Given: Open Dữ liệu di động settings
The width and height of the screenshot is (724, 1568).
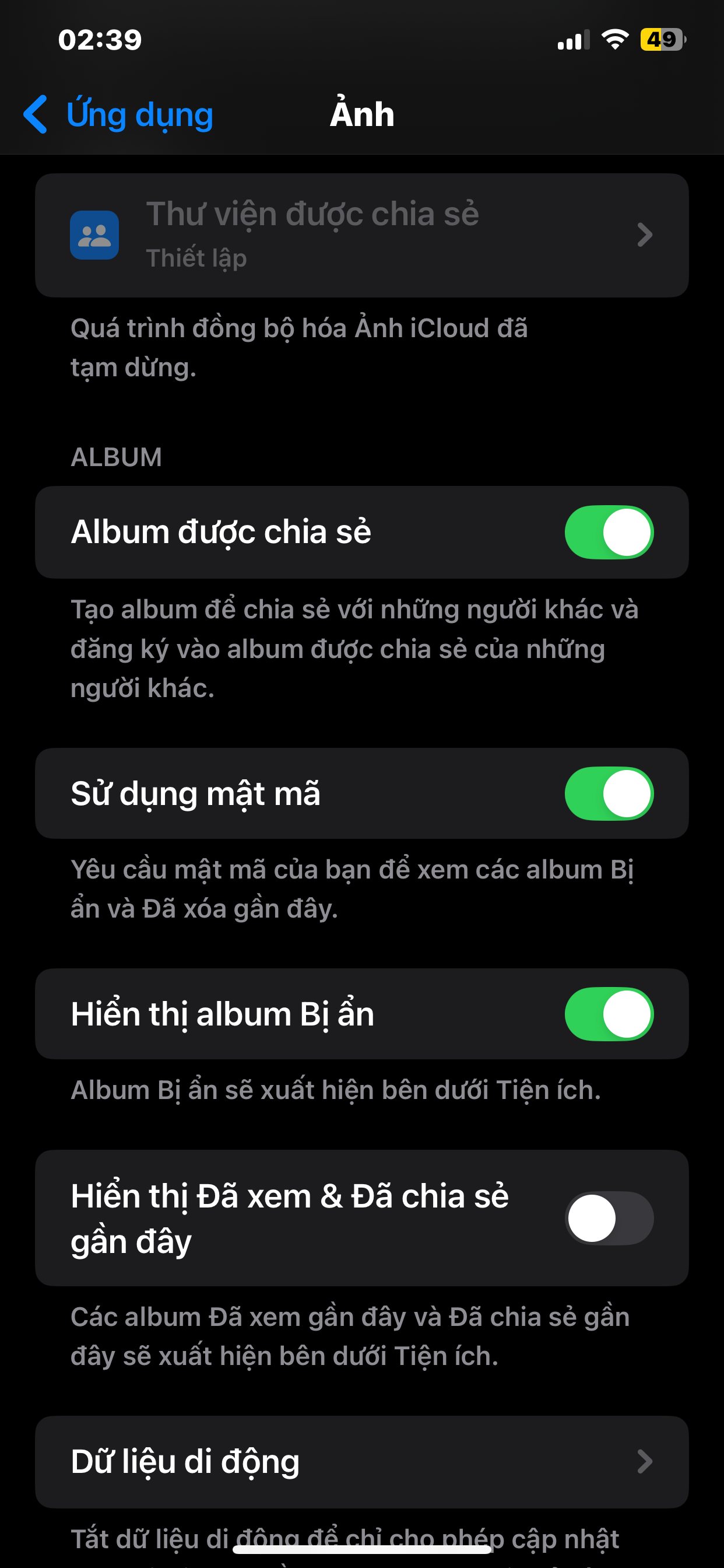Looking at the screenshot, I should tap(361, 1461).
